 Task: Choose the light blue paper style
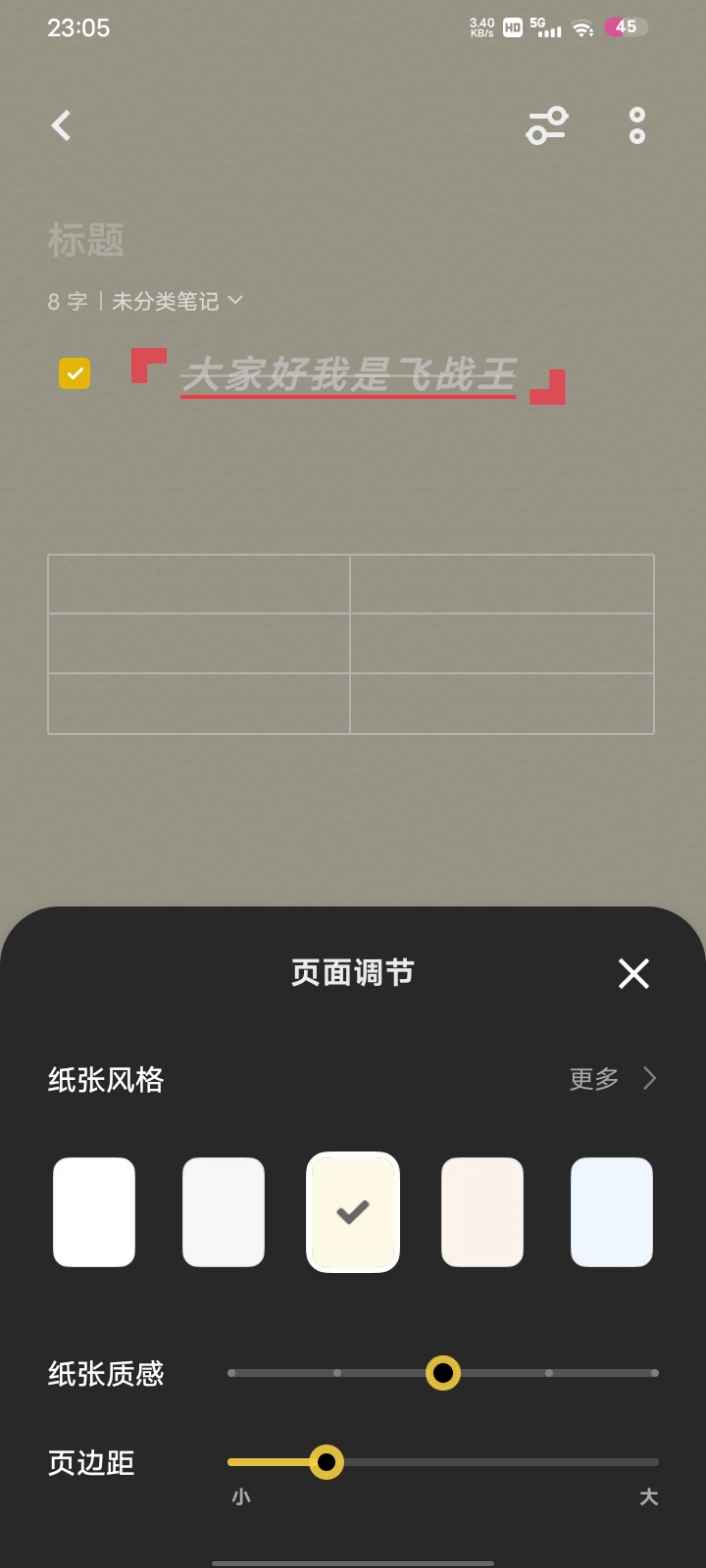[612, 1212]
